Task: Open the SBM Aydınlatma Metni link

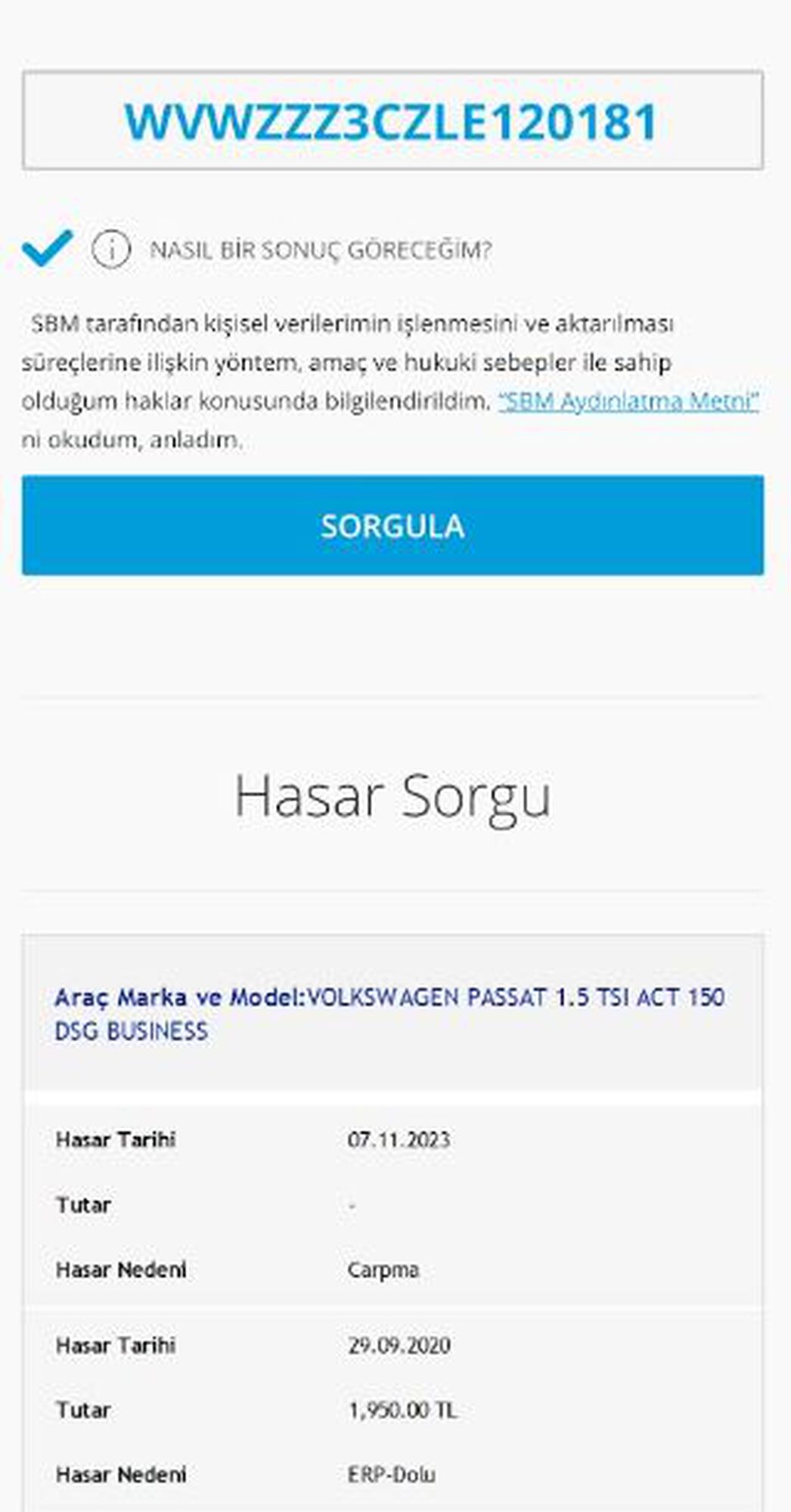Action: [628, 401]
